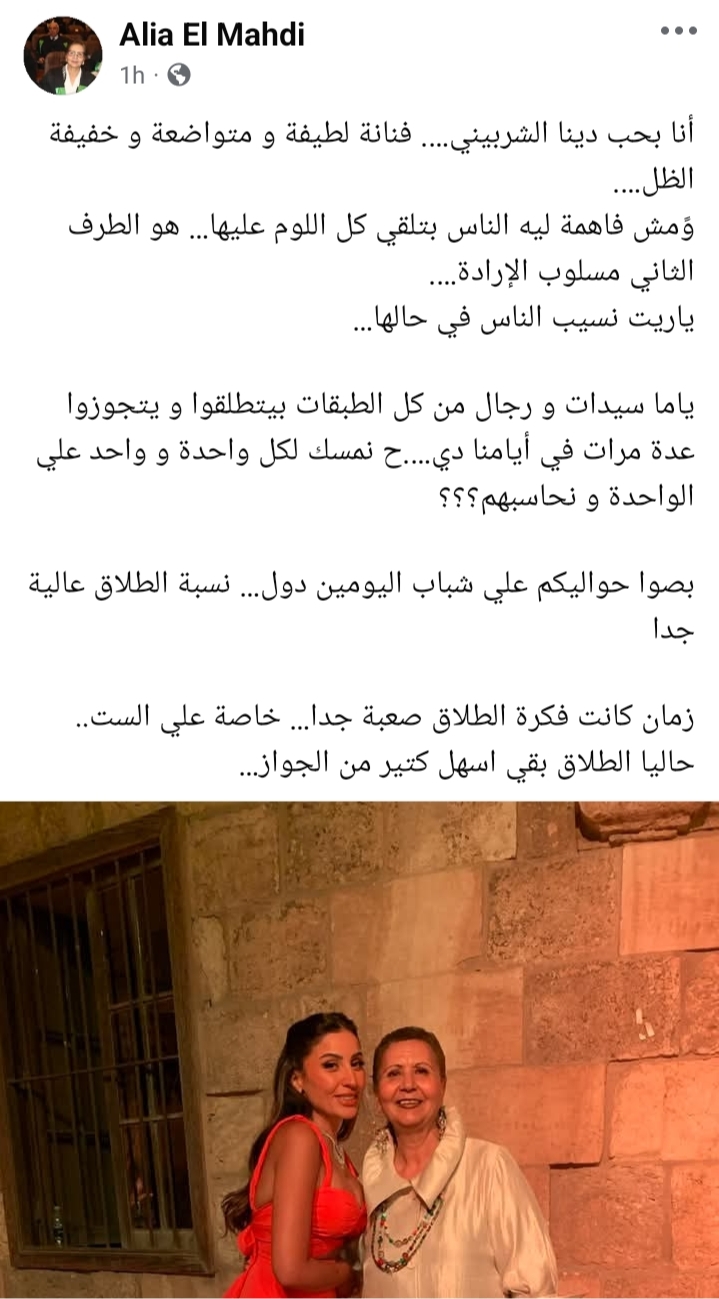Open Alia El Mahdi's profile name link
719x1299 pixels.
[212, 36]
